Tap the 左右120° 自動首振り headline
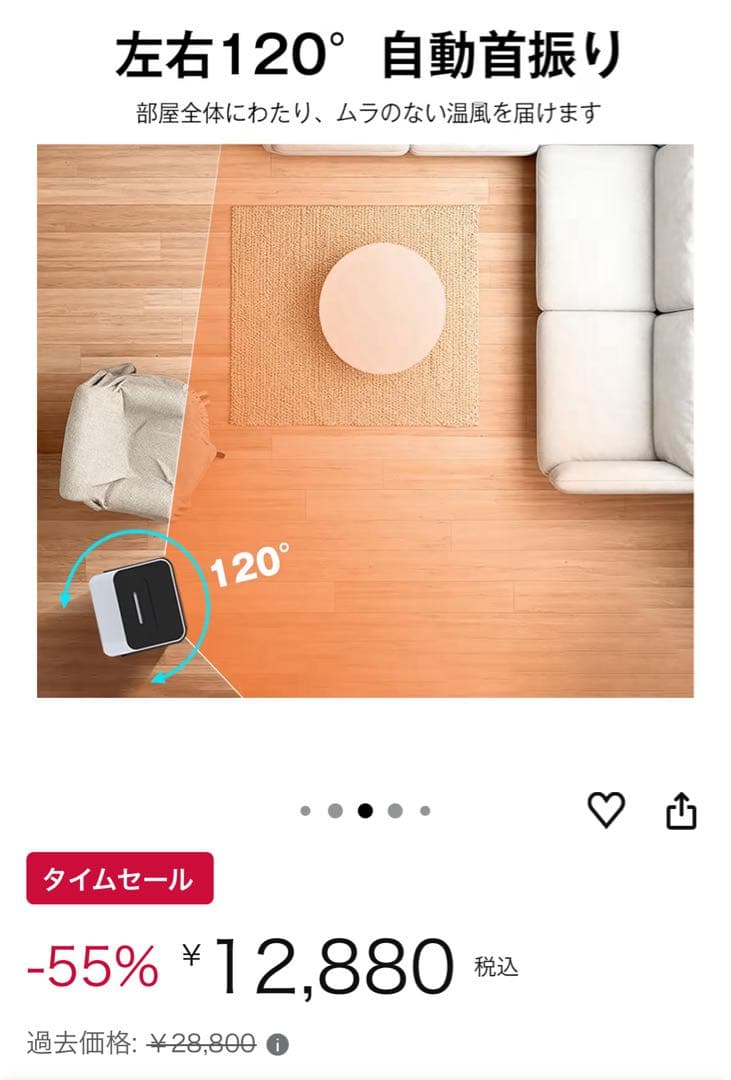 point(366,55)
